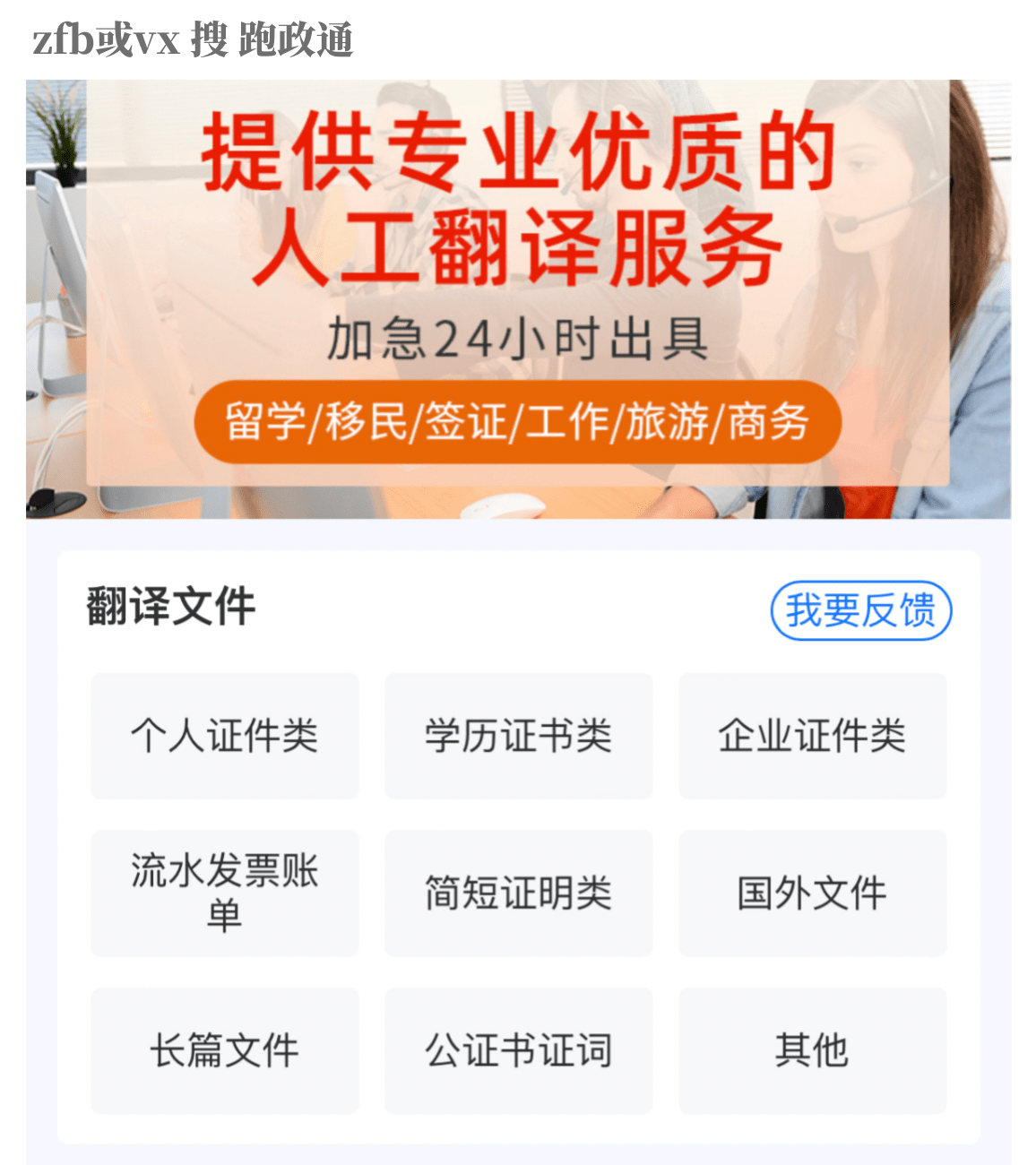The height and width of the screenshot is (1165, 1036).
Task: Tap the 其他 category tile
Action: click(x=812, y=1050)
